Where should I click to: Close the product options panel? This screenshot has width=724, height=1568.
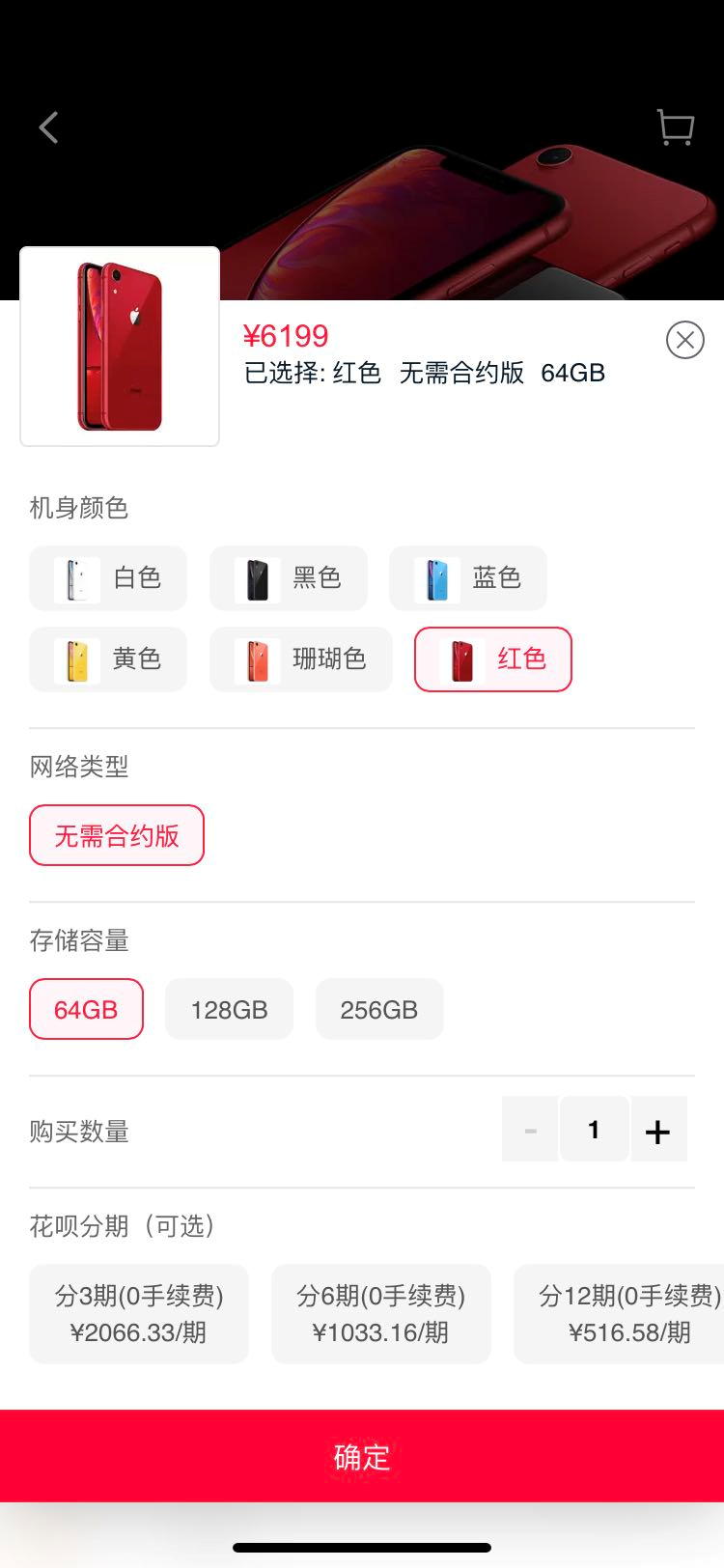[684, 340]
